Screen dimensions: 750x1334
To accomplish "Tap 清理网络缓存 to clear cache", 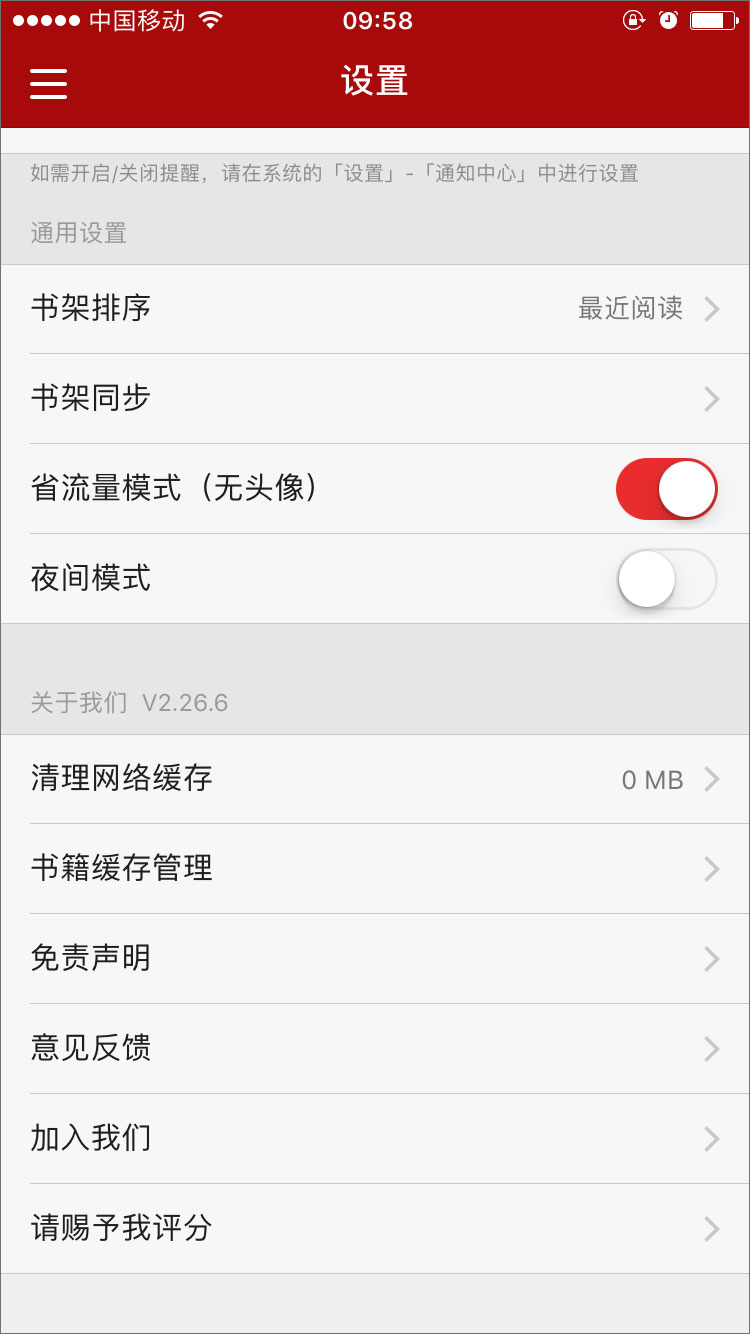I will coord(375,779).
